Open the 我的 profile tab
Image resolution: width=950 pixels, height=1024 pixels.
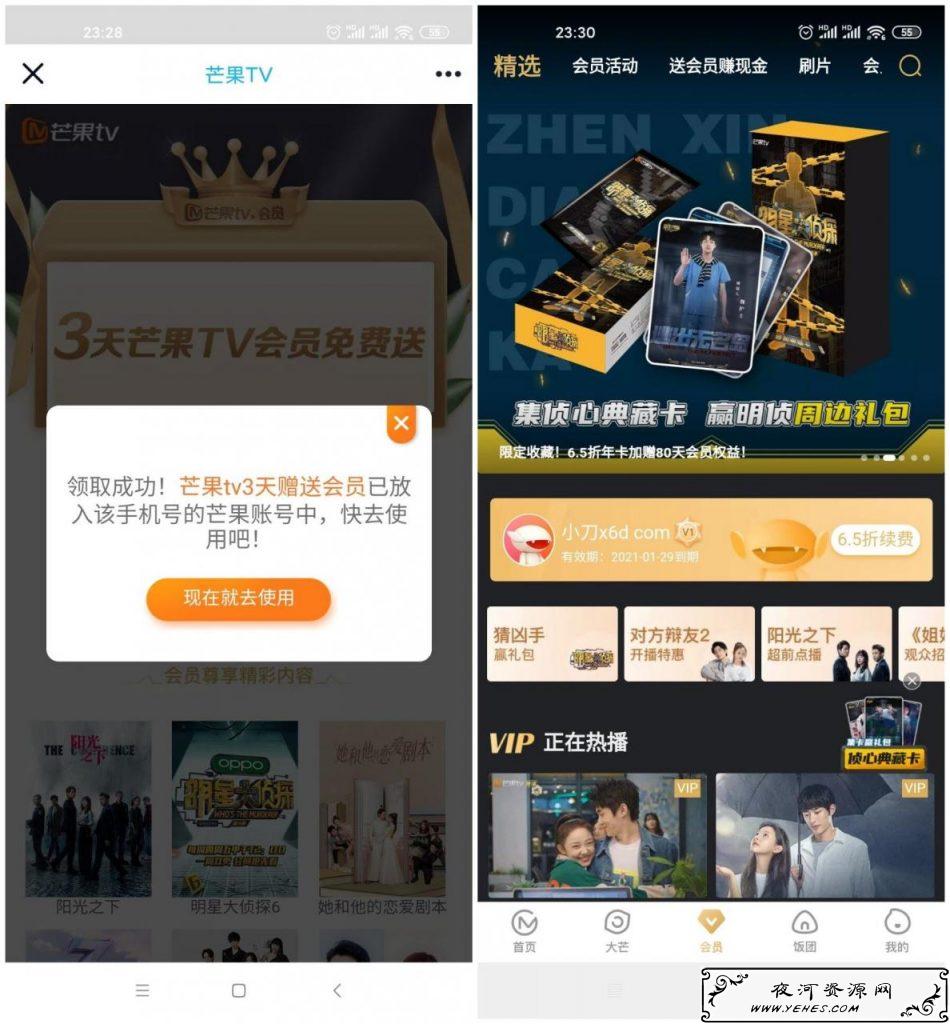point(897,930)
